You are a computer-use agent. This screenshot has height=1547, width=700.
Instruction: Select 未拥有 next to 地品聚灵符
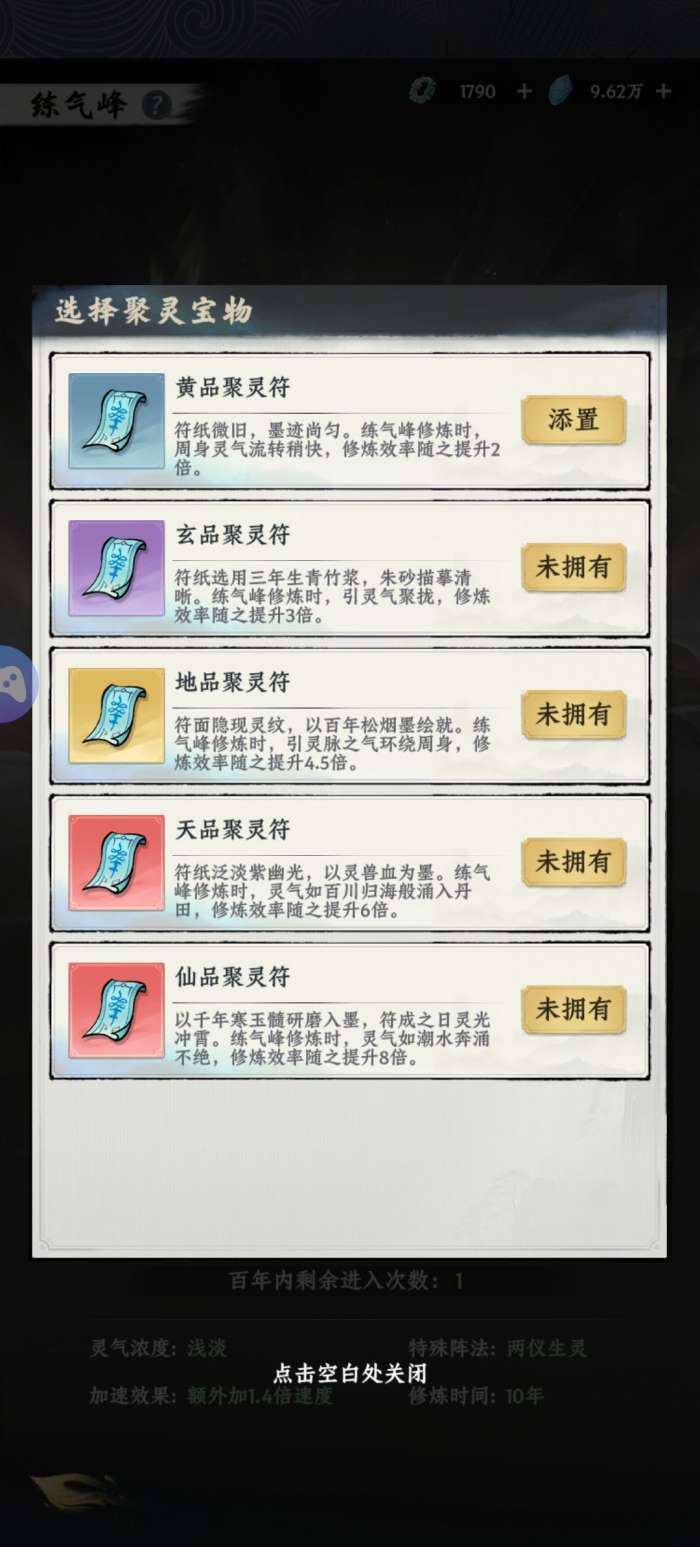[x=574, y=714]
